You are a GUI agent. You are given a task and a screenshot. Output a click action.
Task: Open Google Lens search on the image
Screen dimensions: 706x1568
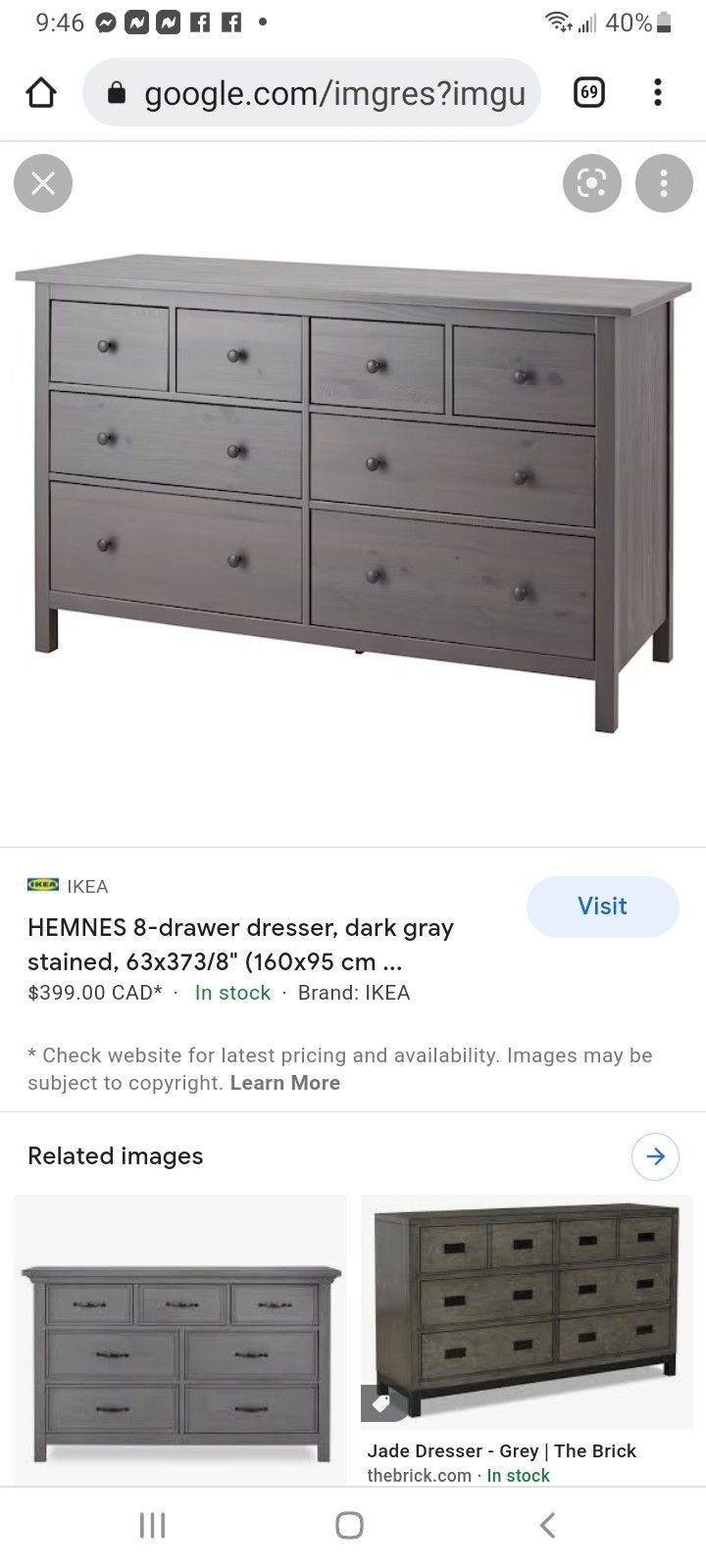tap(591, 183)
